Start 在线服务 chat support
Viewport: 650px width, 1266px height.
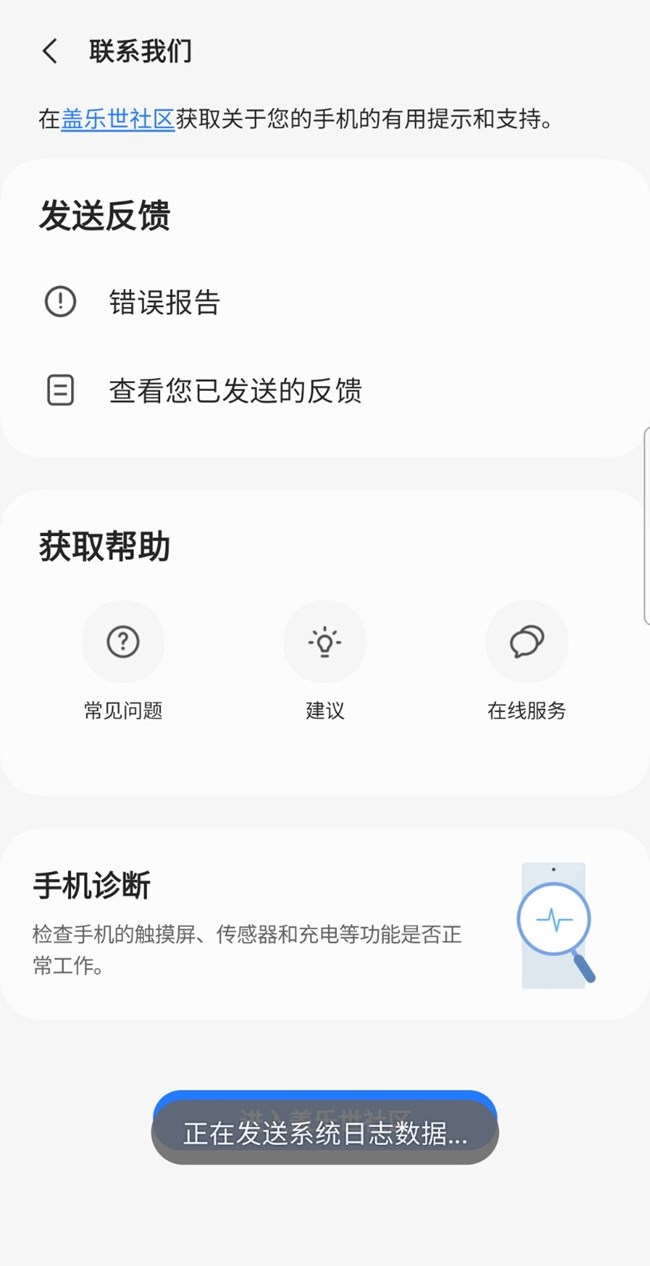pos(527,660)
